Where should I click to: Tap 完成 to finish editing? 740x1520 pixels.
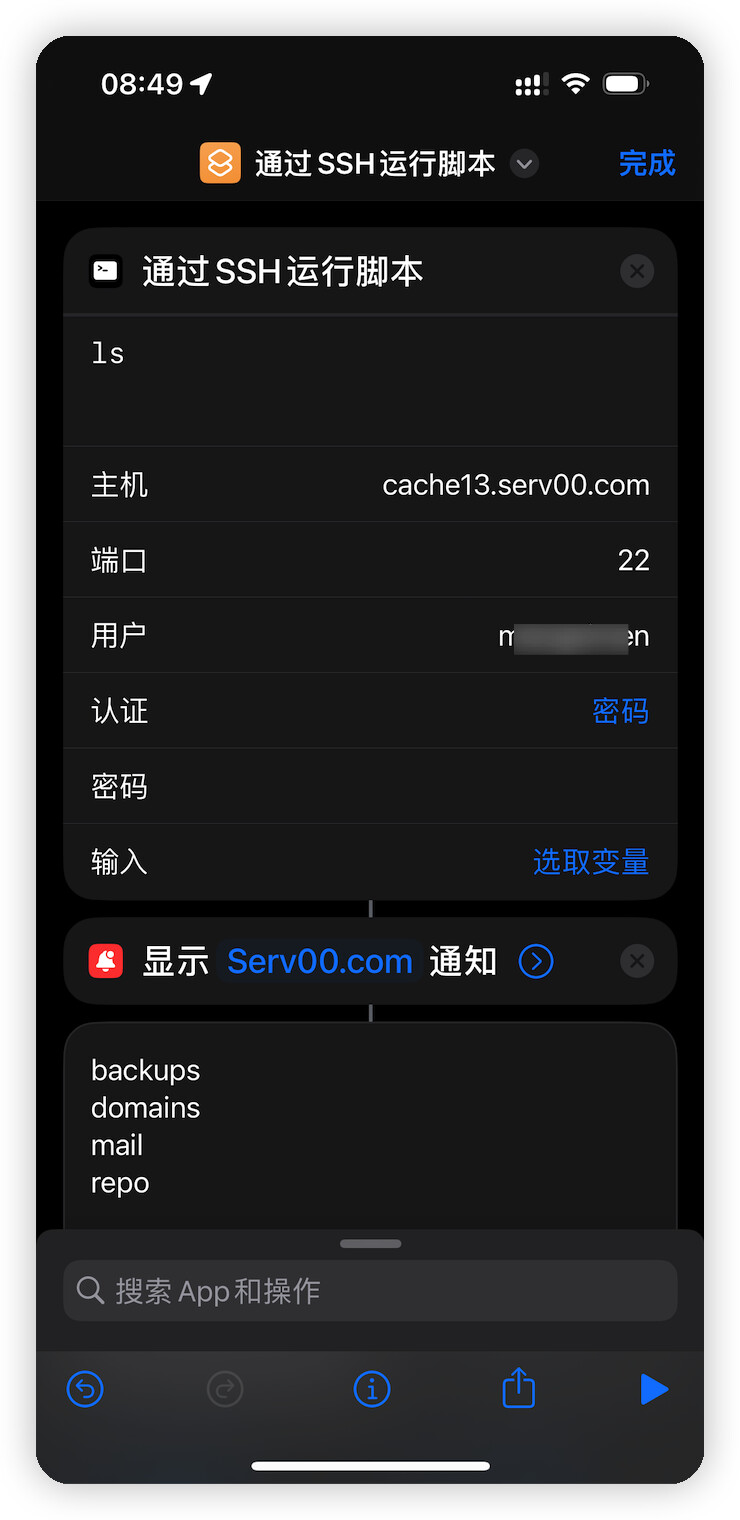pyautogui.click(x=647, y=163)
